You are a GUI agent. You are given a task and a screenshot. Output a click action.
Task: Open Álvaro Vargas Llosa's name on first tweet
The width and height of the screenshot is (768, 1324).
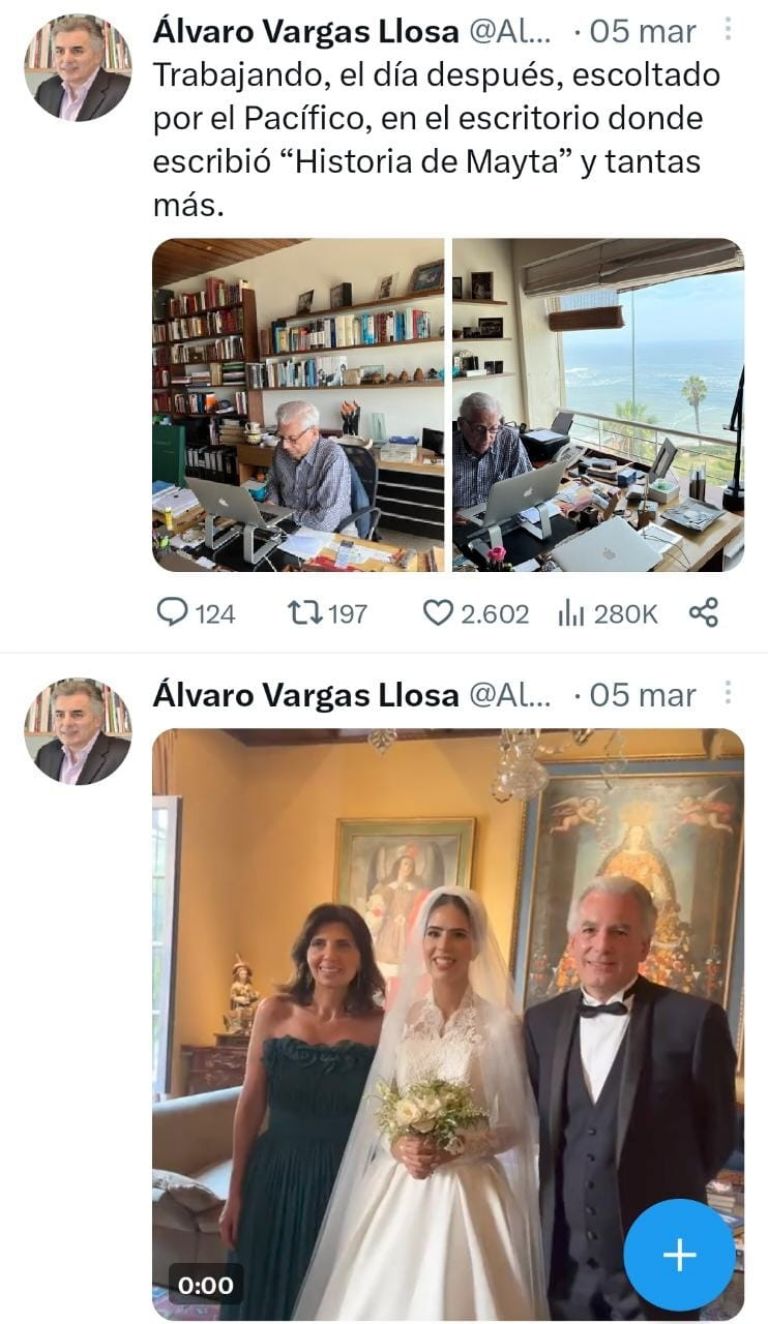[x=305, y=31]
